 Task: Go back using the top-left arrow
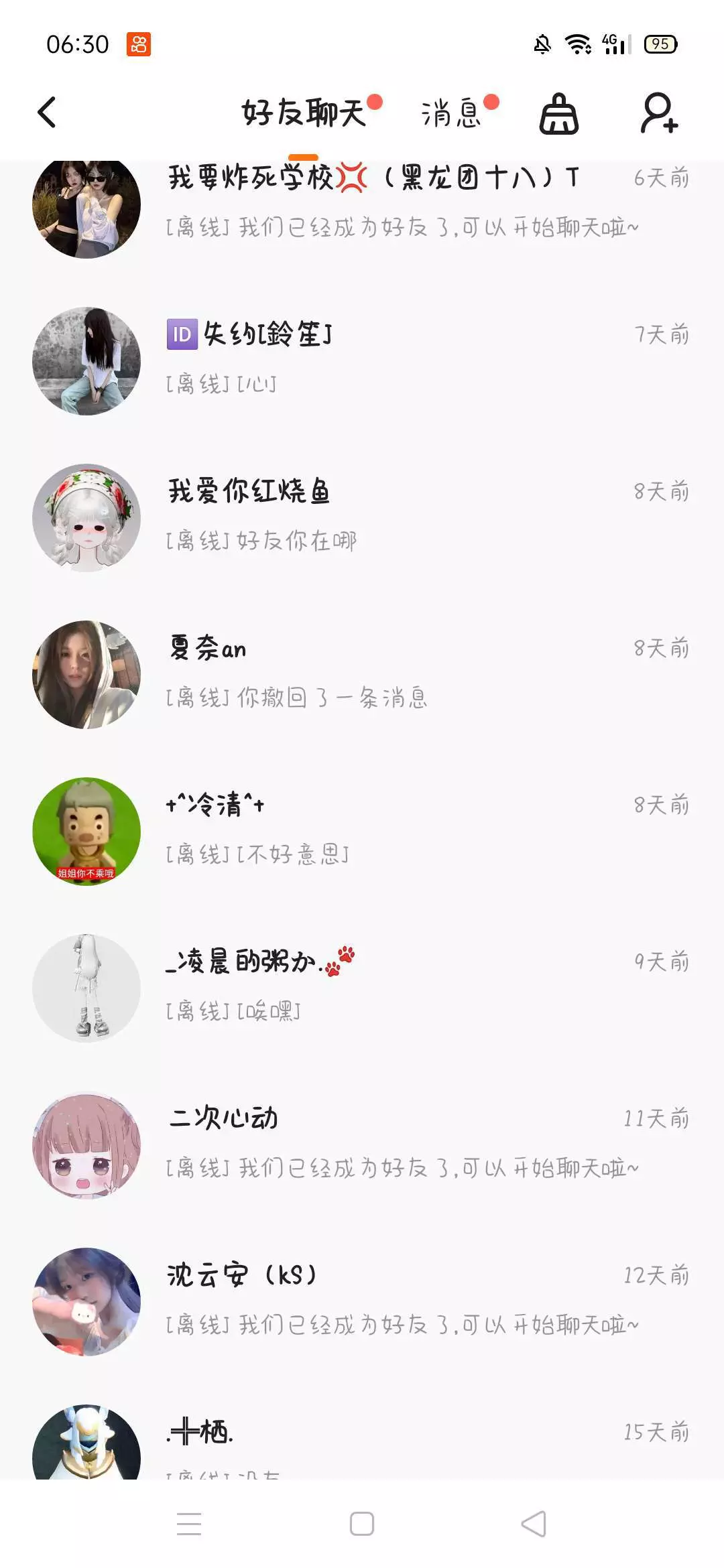pos(47,113)
